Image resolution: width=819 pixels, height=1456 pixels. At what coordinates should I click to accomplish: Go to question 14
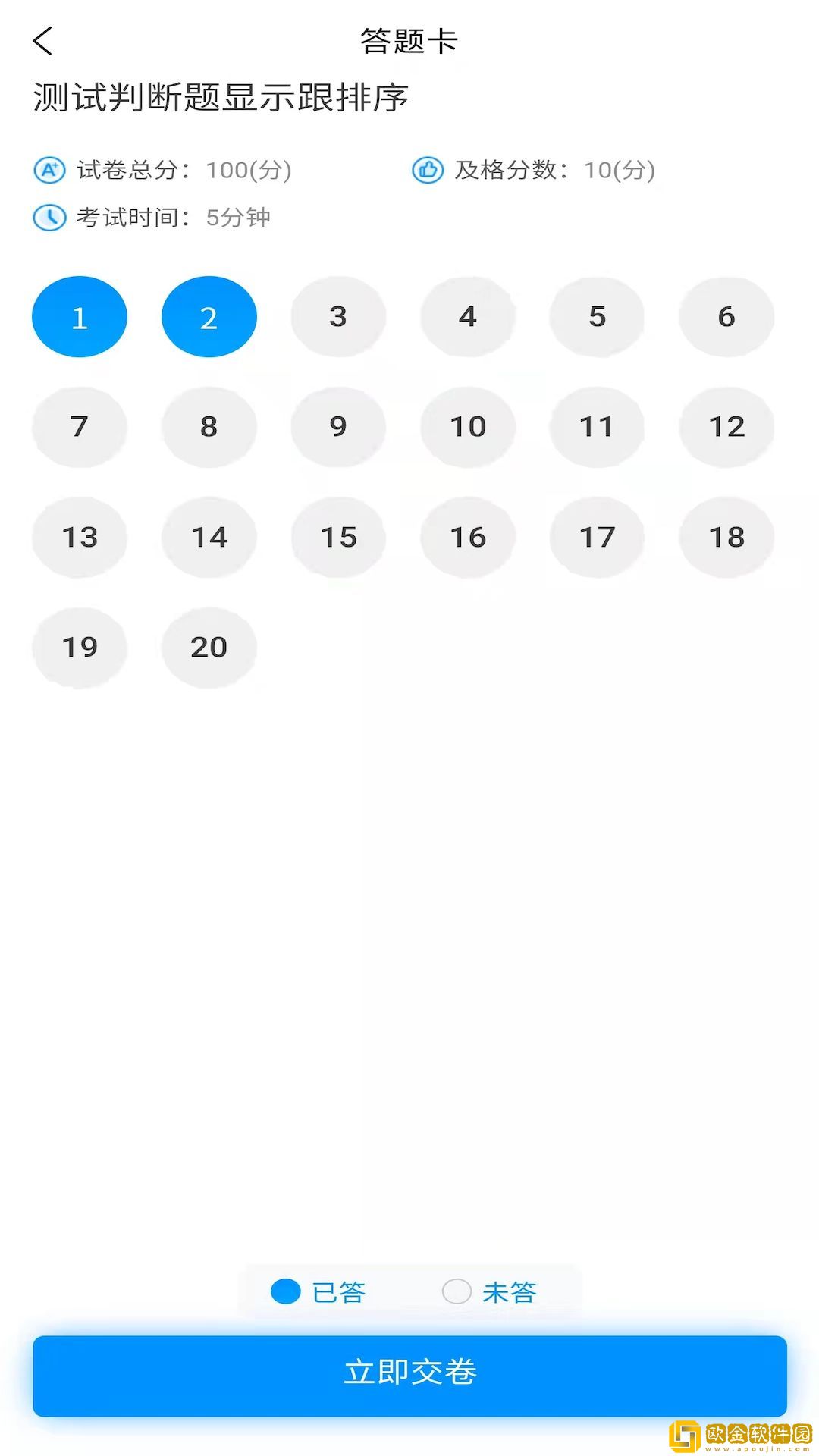209,538
